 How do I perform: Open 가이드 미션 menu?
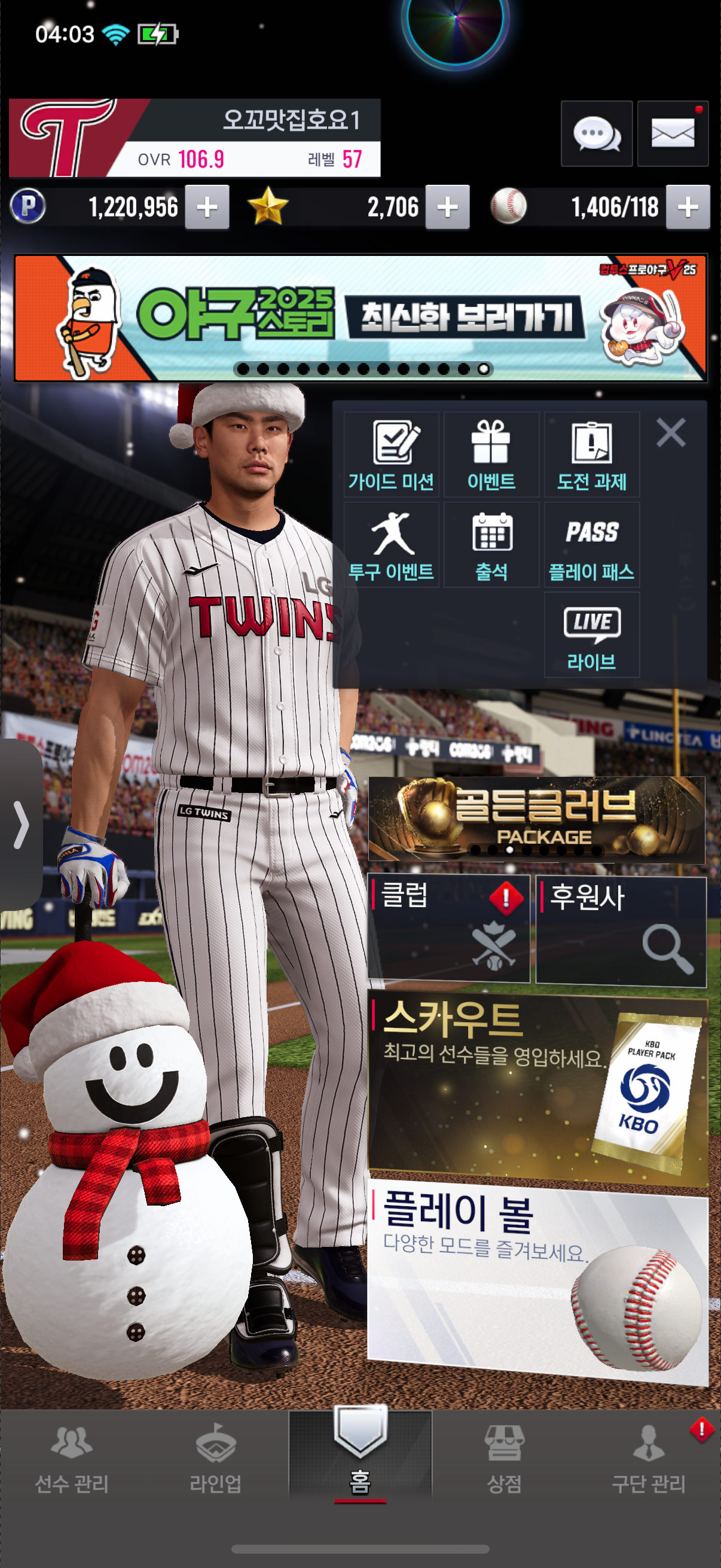coord(391,454)
